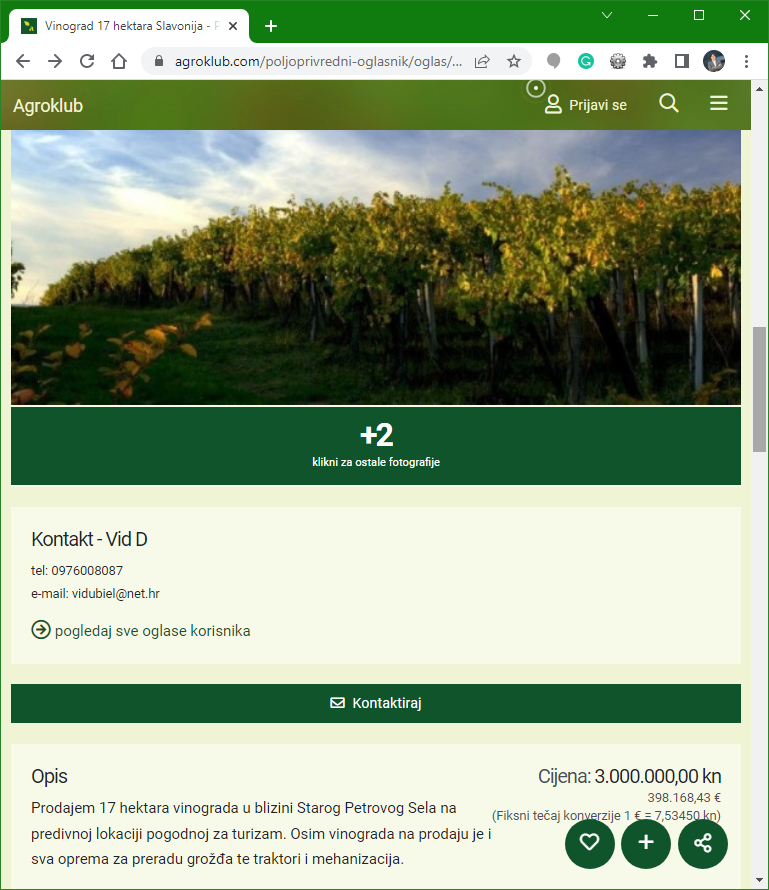Go to the browser home page
769x890 pixels.
[119, 61]
